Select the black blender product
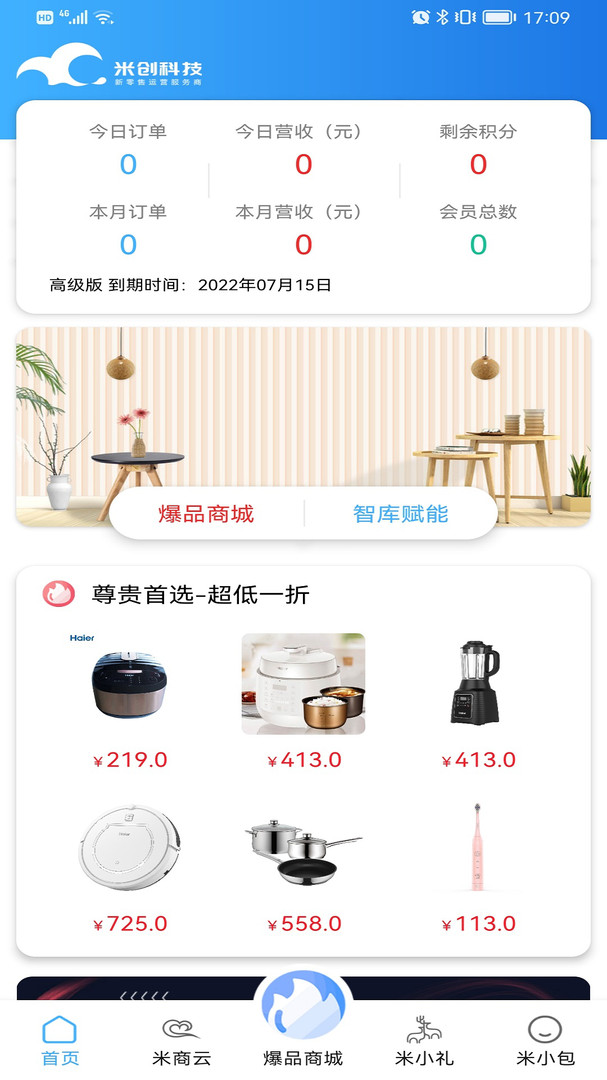Image resolution: width=607 pixels, height=1080 pixels. (x=477, y=685)
